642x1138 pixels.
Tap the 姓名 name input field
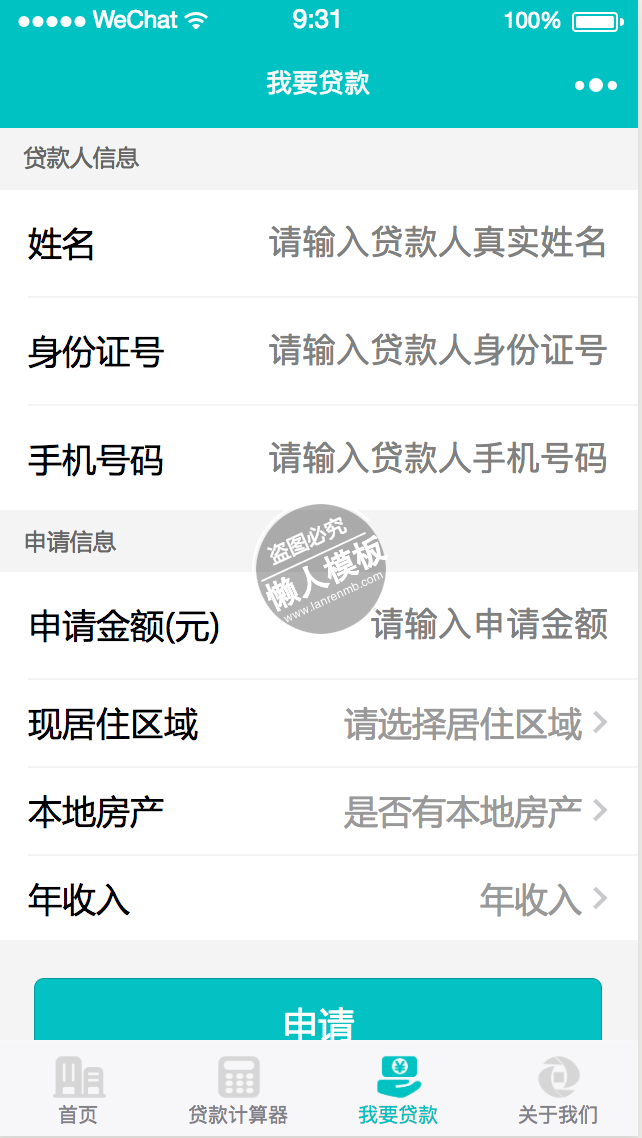pos(437,243)
